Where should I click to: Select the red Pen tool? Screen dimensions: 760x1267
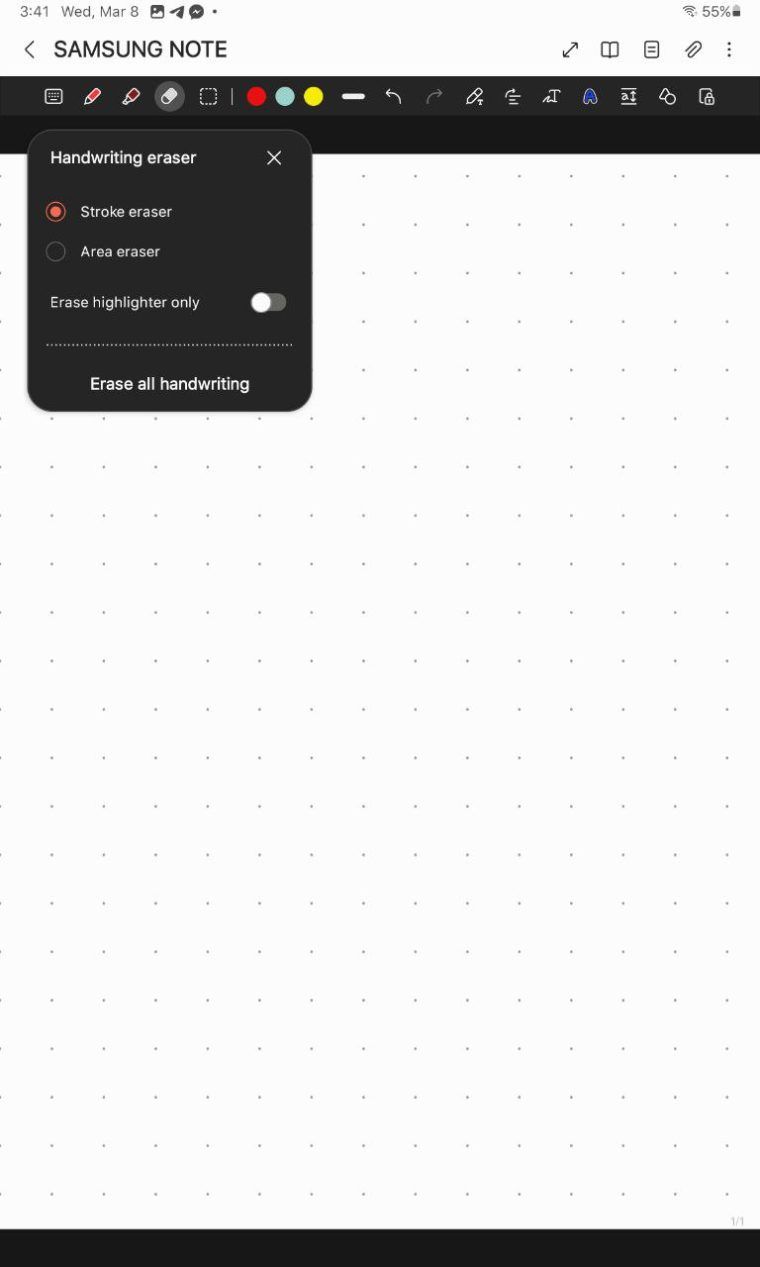(93, 96)
